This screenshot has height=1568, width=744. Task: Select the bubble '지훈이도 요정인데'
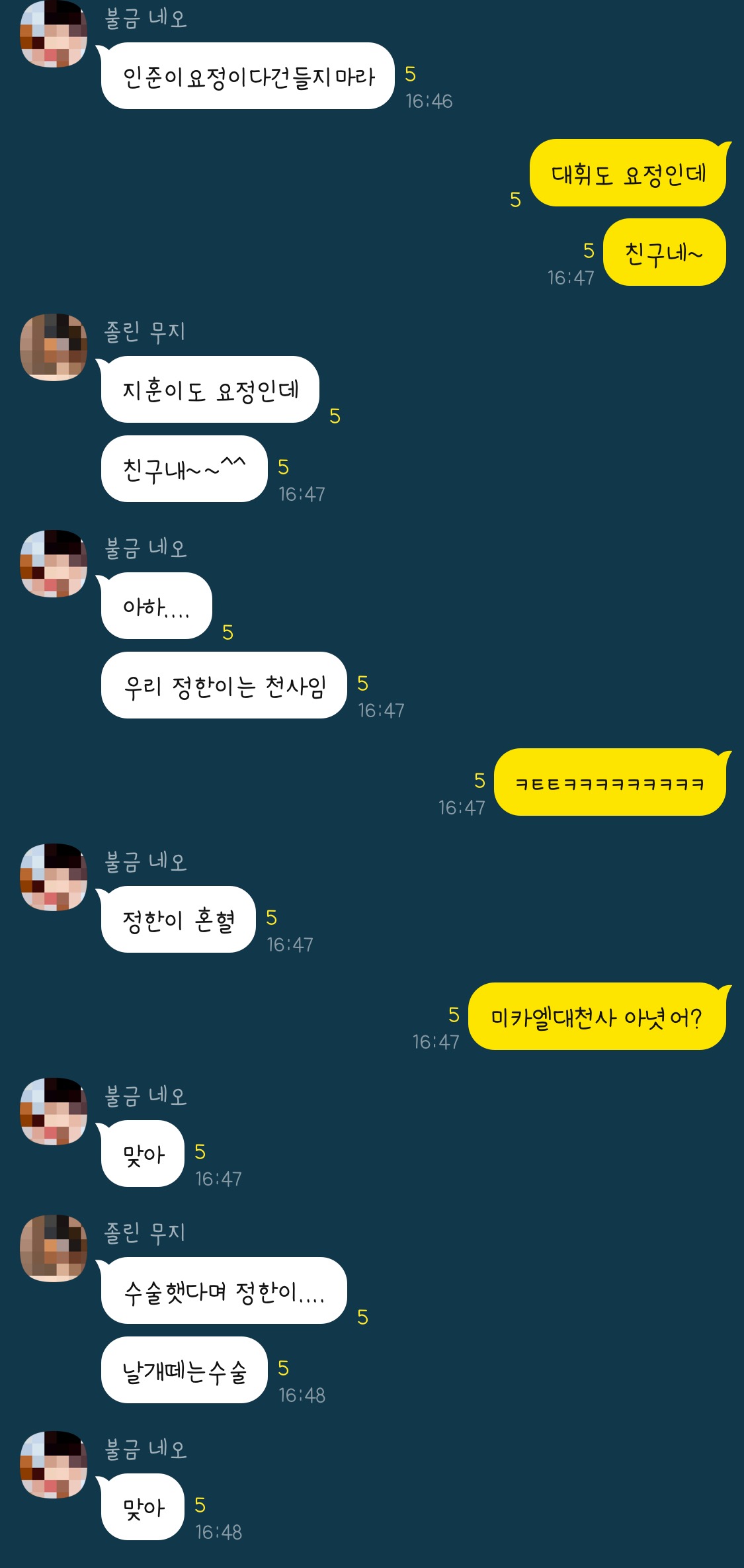click(210, 390)
